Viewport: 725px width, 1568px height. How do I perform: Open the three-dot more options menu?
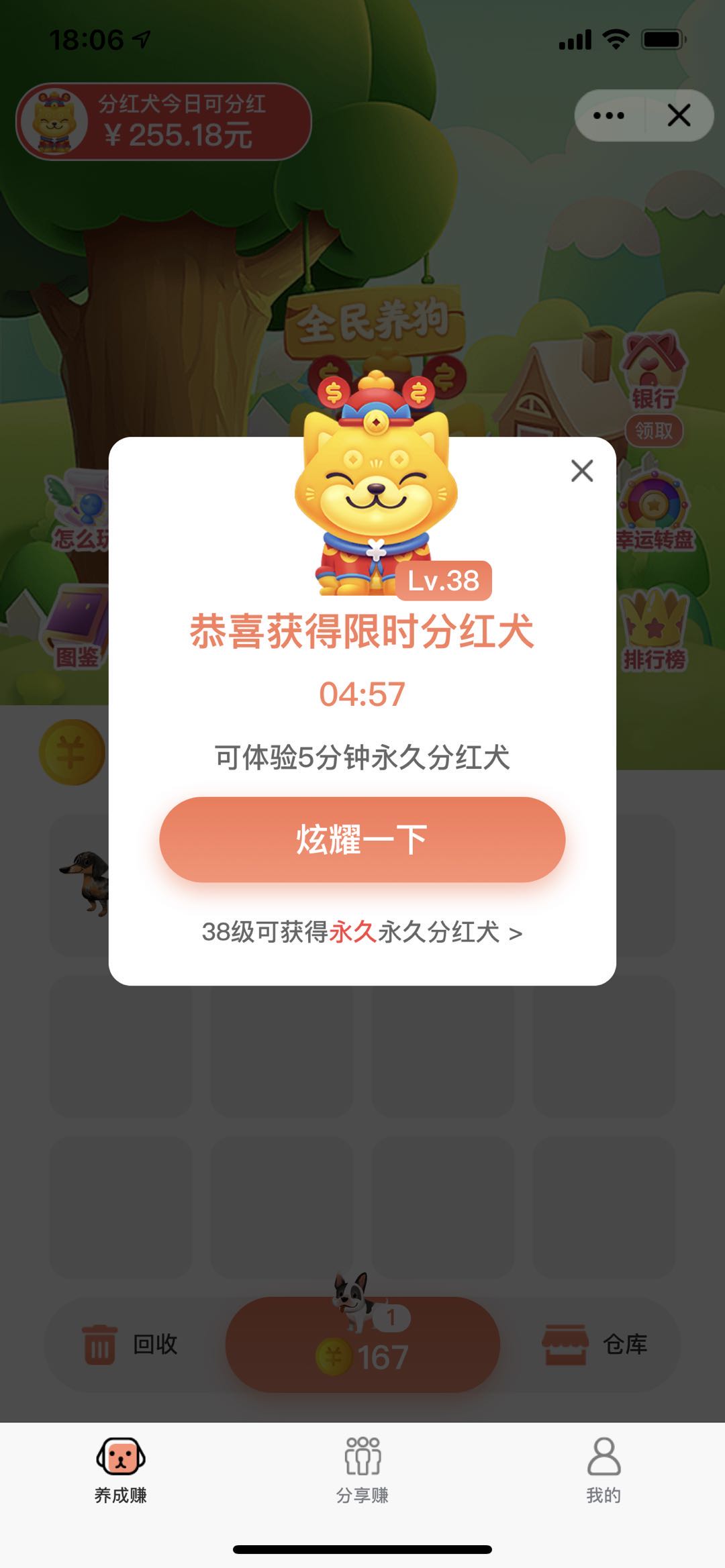click(x=610, y=115)
